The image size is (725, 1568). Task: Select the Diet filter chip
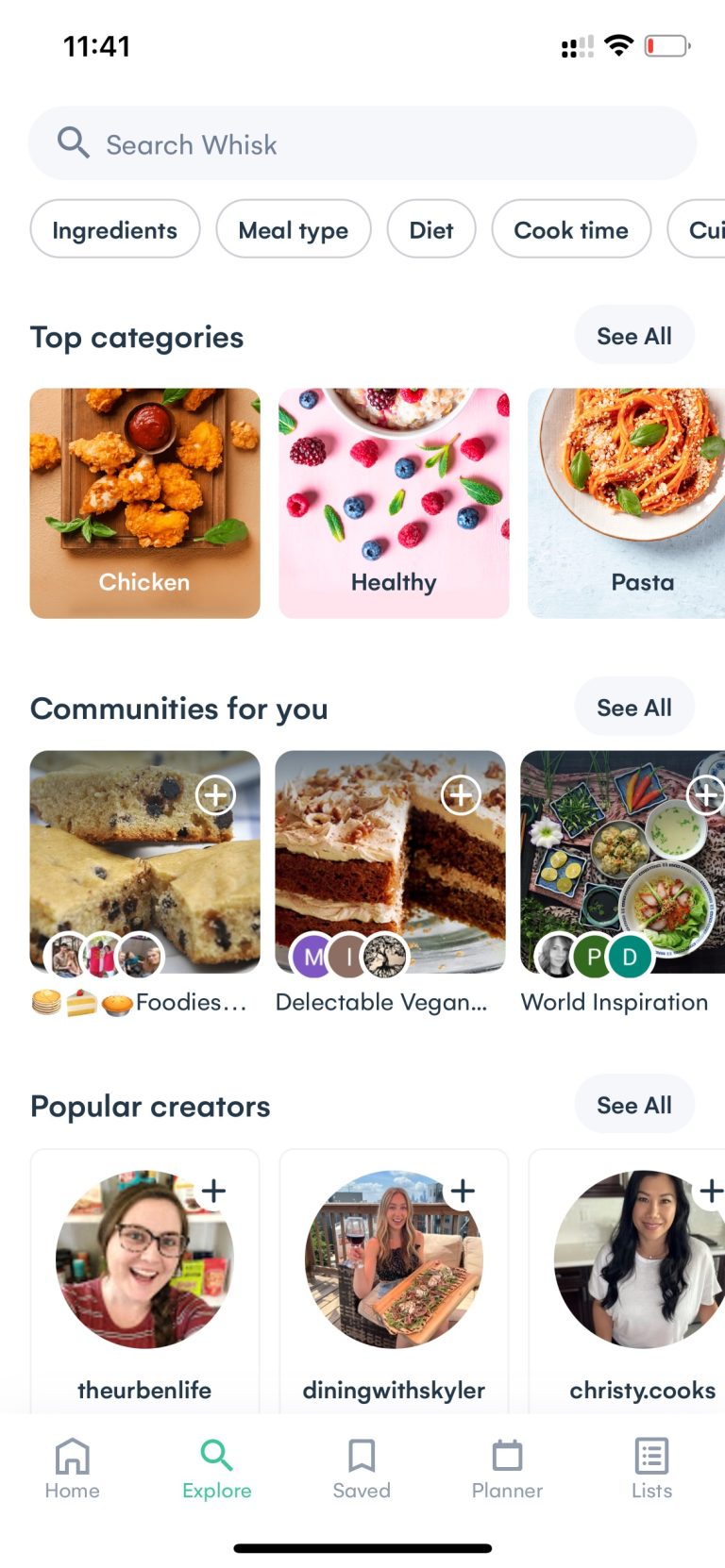tap(431, 229)
